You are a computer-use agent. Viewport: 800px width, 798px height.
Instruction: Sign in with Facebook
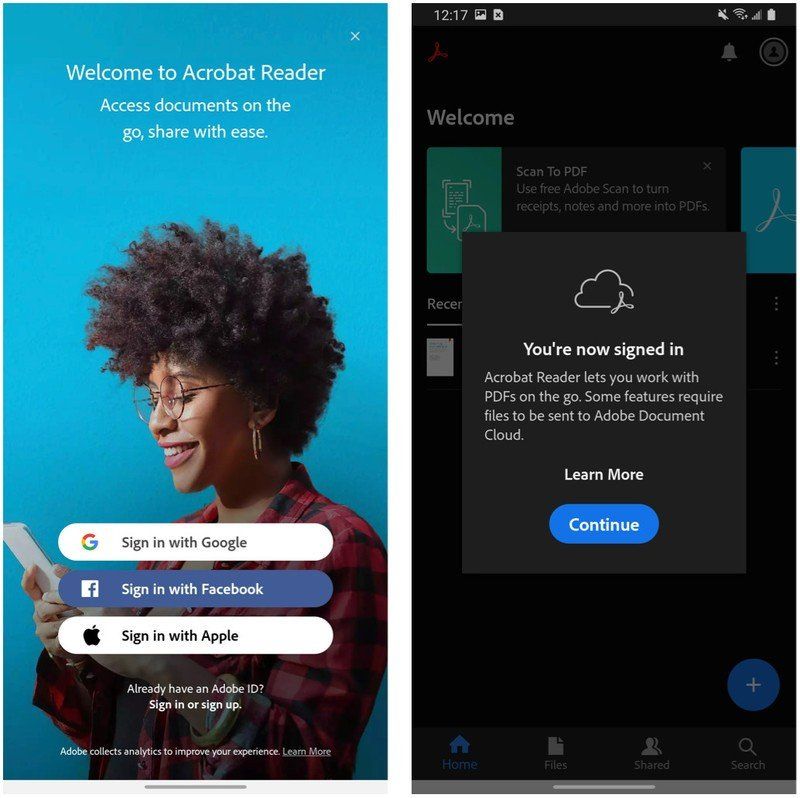[x=195, y=589]
